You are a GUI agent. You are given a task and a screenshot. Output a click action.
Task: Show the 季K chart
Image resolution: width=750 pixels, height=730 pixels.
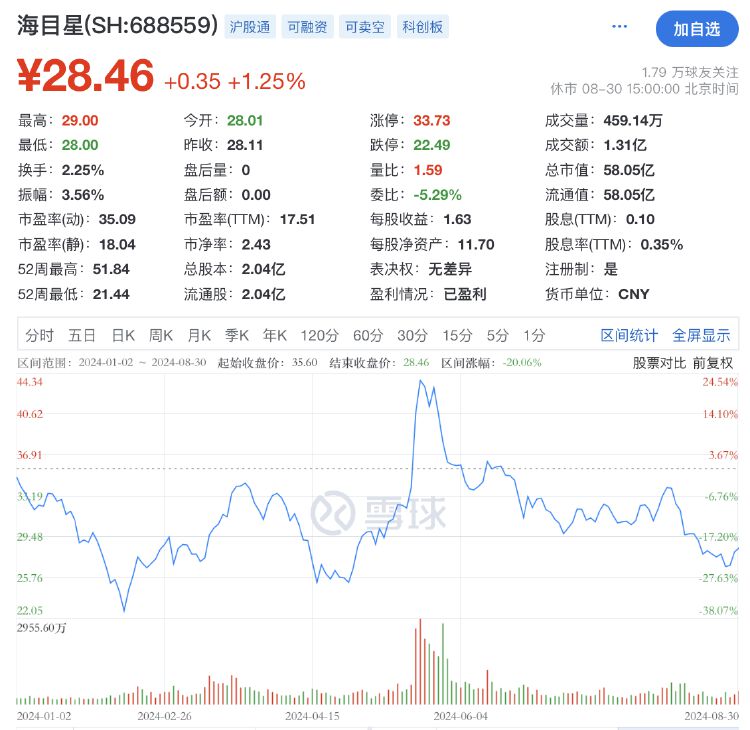pos(237,335)
